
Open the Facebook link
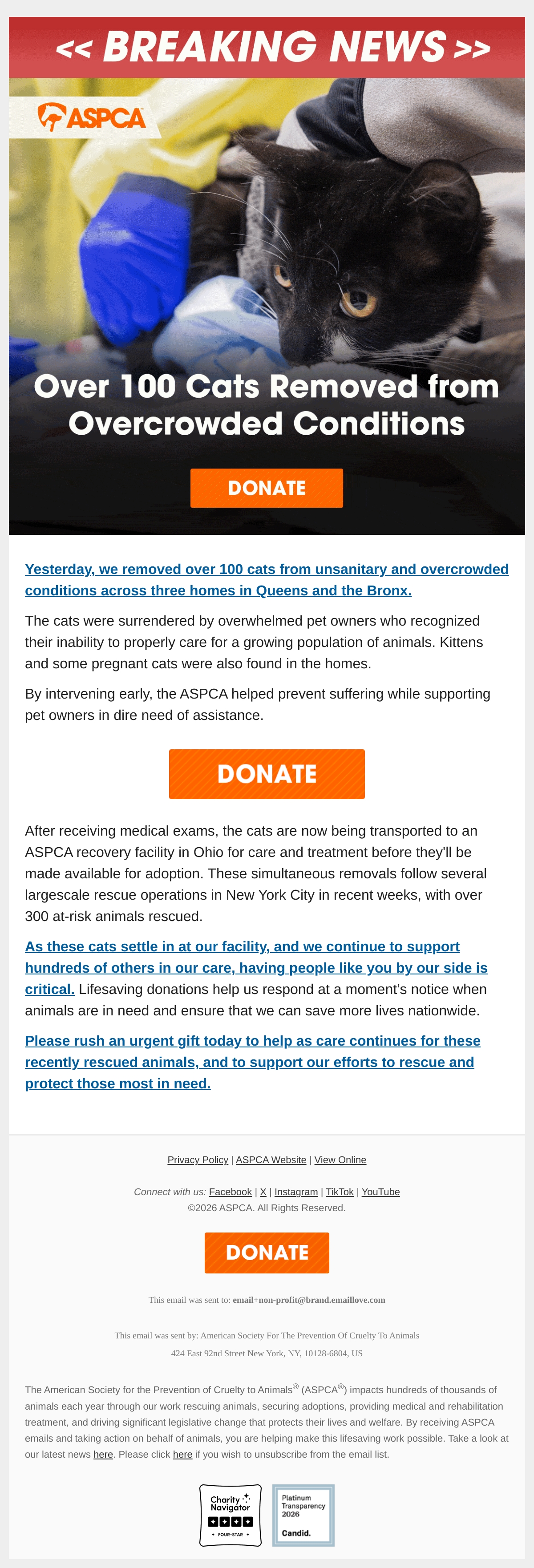point(230,1192)
